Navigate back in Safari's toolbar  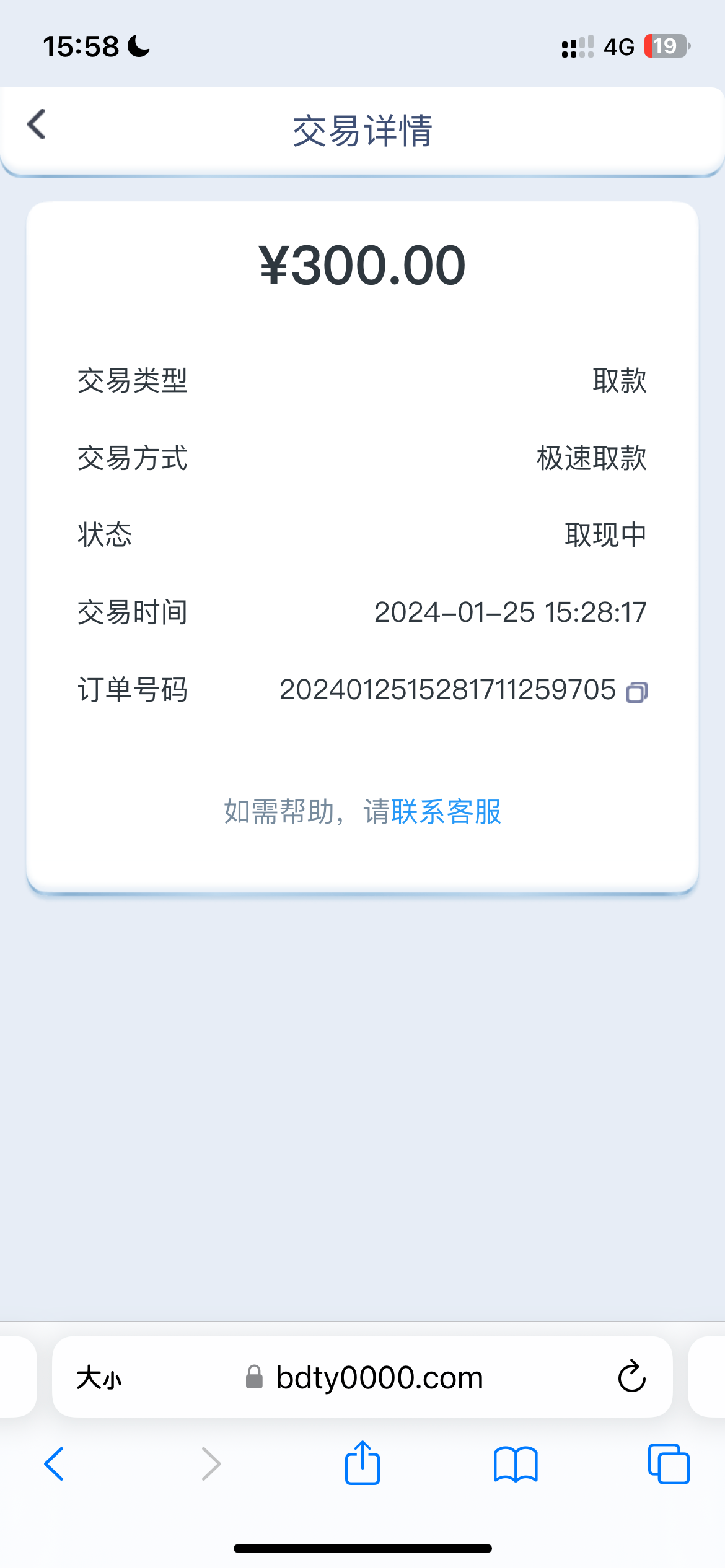pyautogui.click(x=55, y=1464)
